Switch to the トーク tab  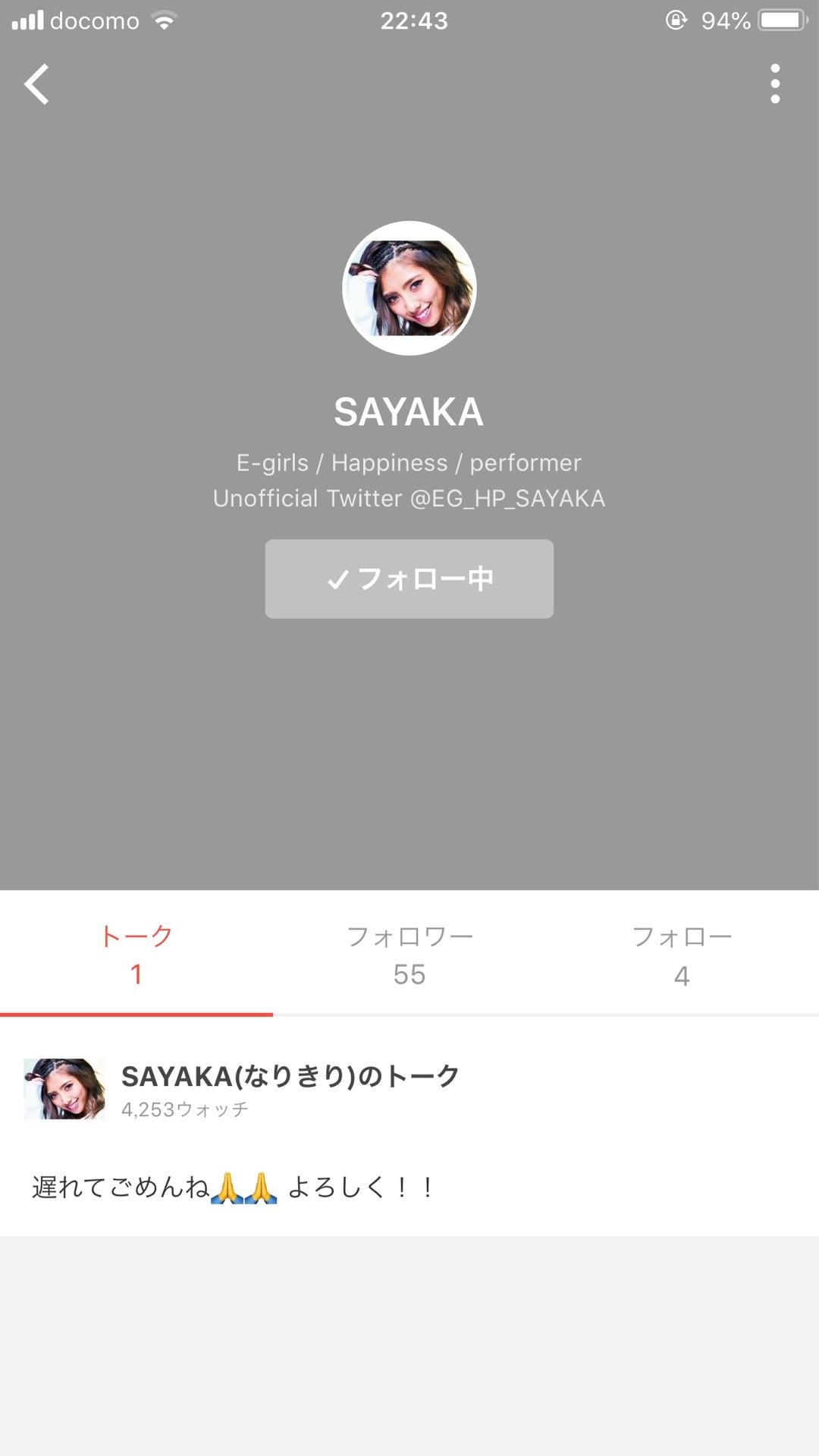coord(136,954)
